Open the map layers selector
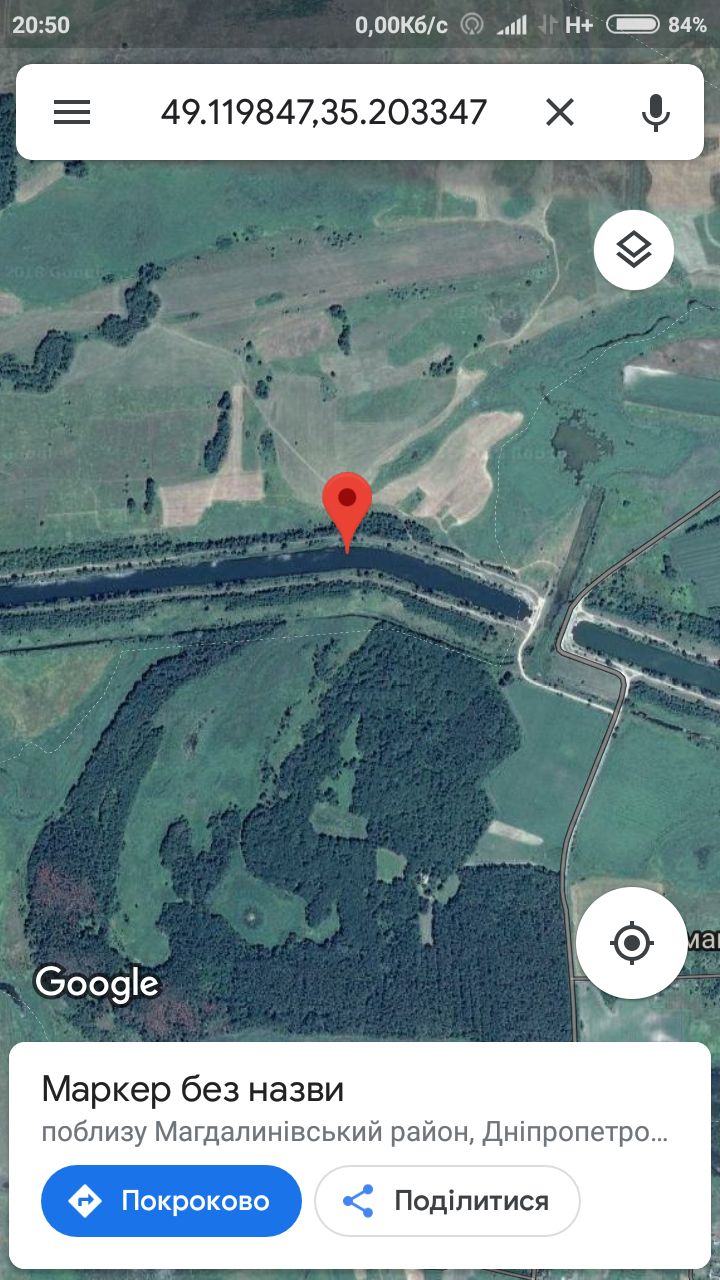The image size is (720, 1280). [x=634, y=250]
